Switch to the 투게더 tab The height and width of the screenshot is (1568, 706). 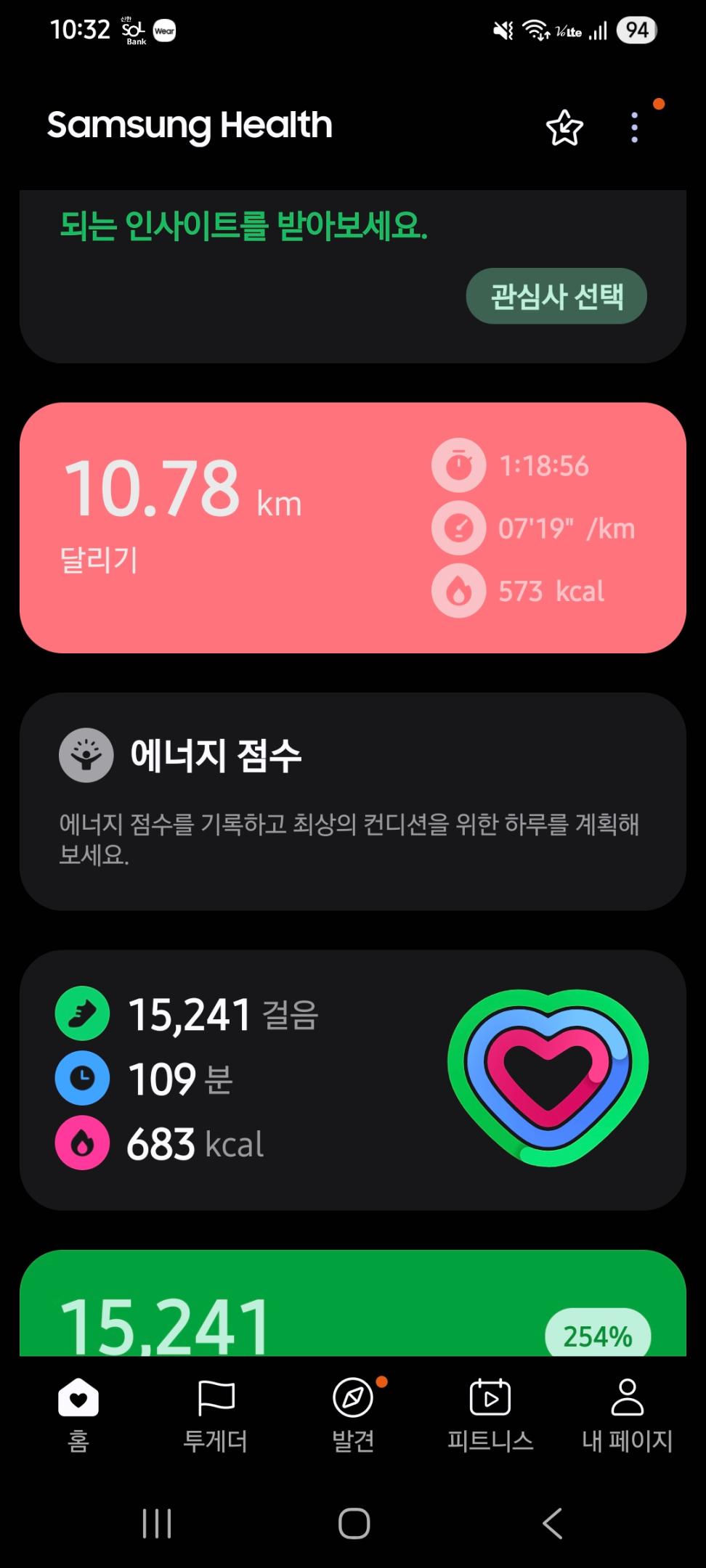(216, 1413)
